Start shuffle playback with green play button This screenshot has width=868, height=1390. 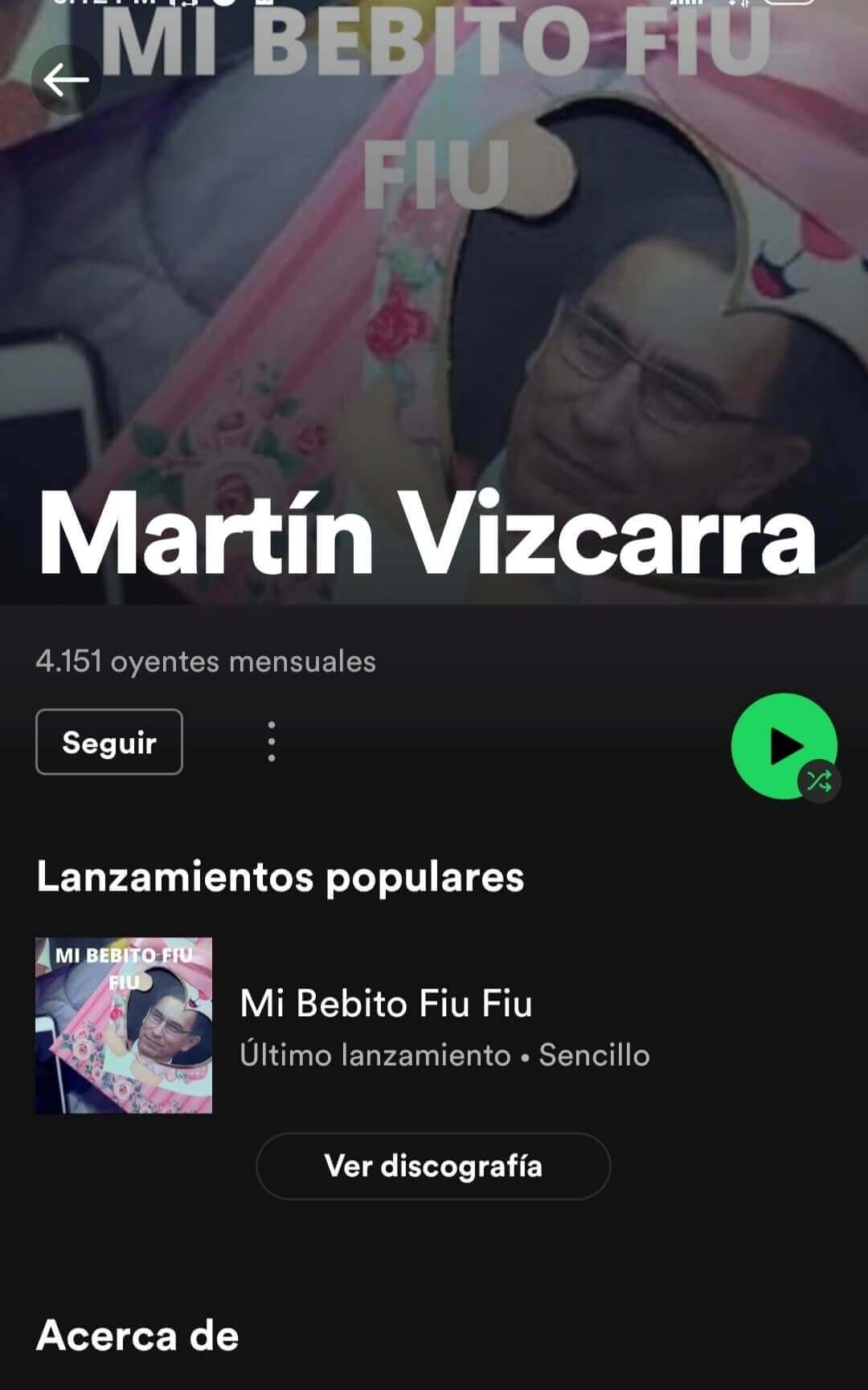click(x=784, y=745)
